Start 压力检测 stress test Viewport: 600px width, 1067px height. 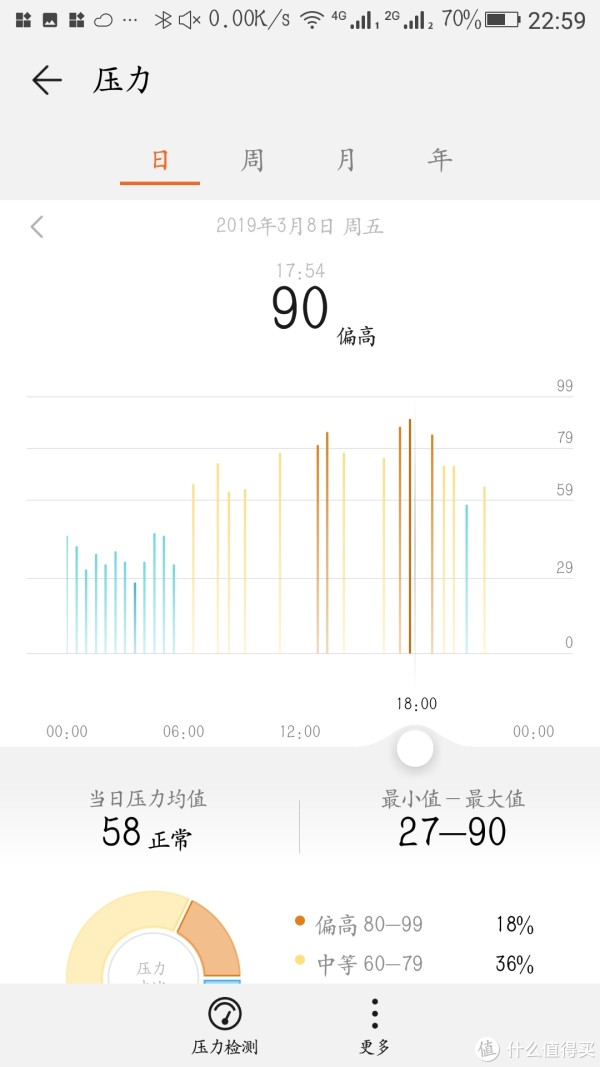click(224, 1025)
